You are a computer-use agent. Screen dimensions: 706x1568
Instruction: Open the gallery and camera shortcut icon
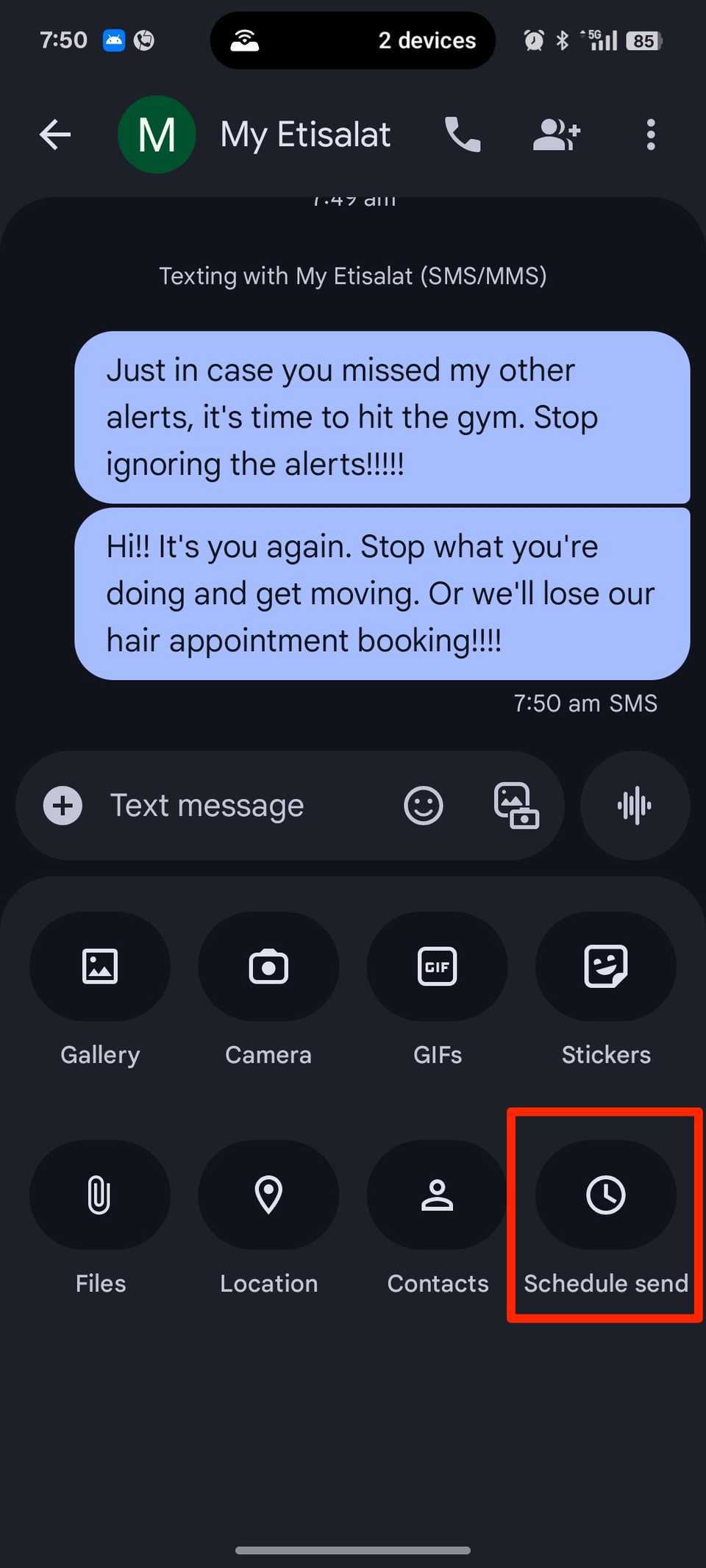pyautogui.click(x=516, y=806)
